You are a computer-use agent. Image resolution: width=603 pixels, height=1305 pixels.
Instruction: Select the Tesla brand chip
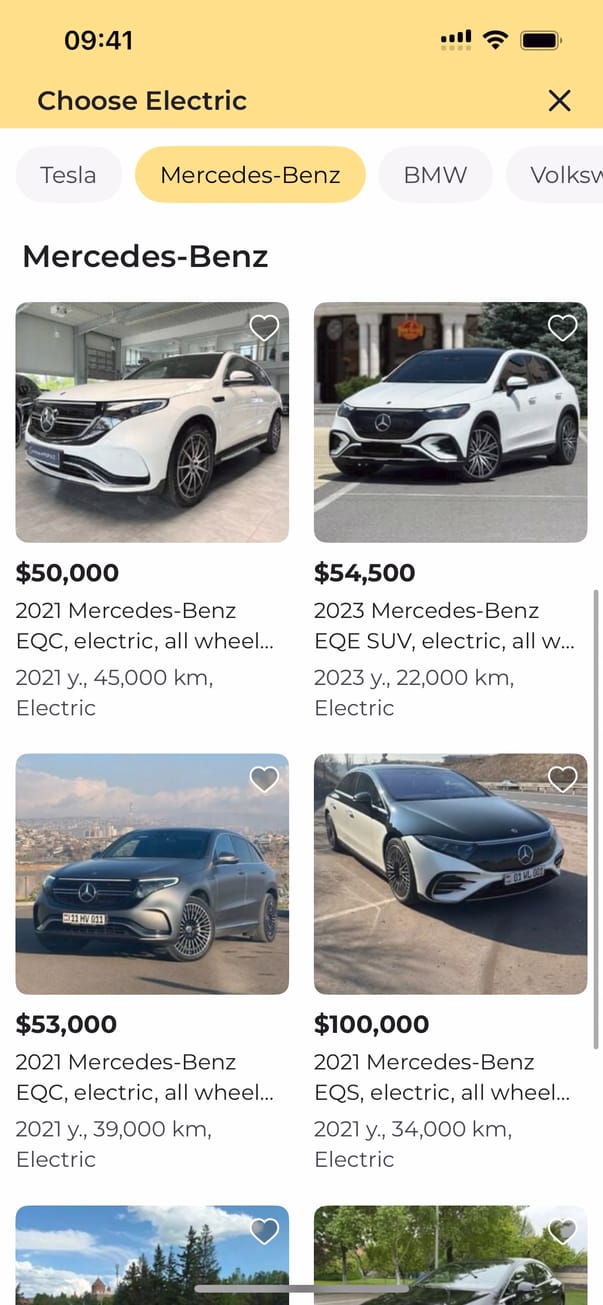coord(68,175)
